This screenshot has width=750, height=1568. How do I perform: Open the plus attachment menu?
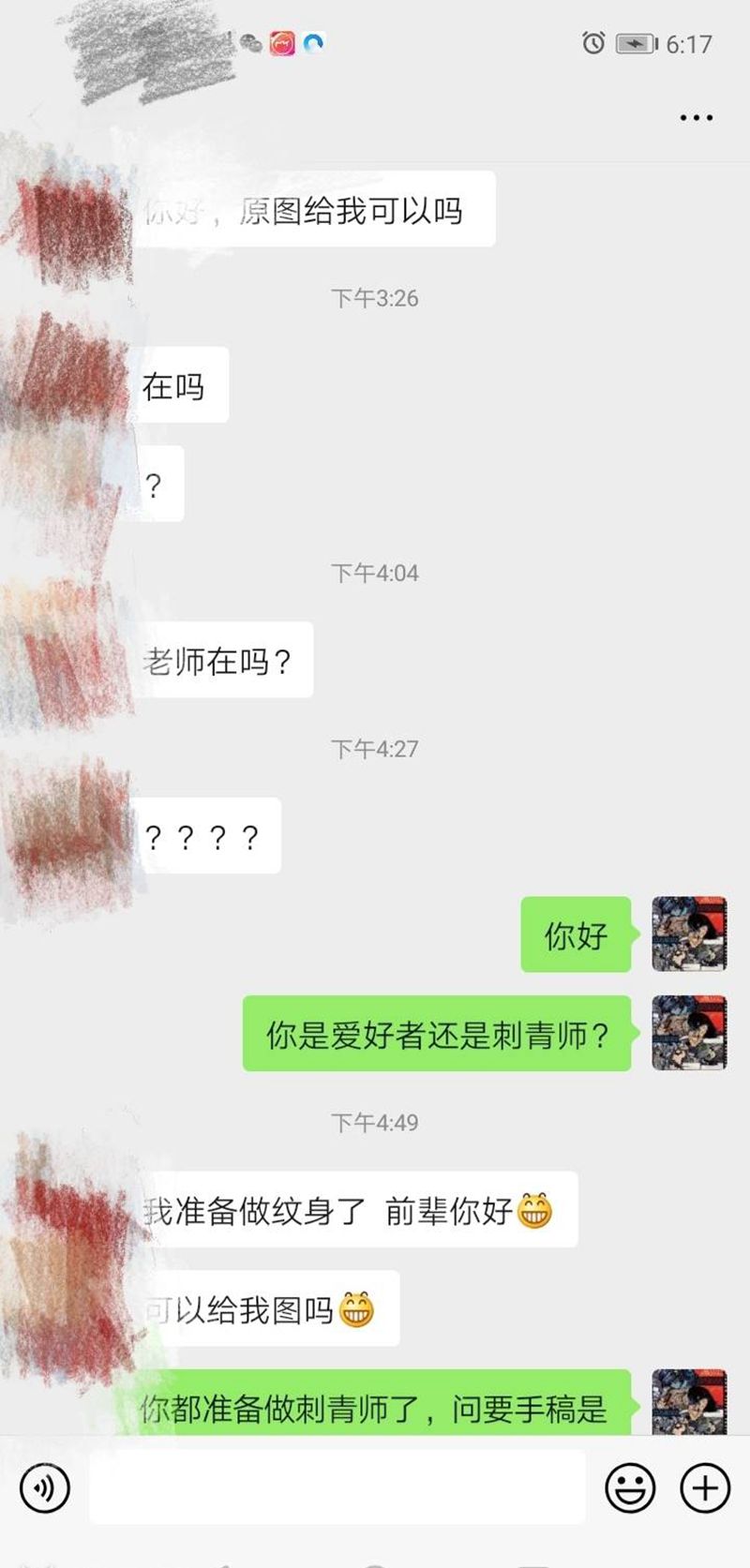705,1487
